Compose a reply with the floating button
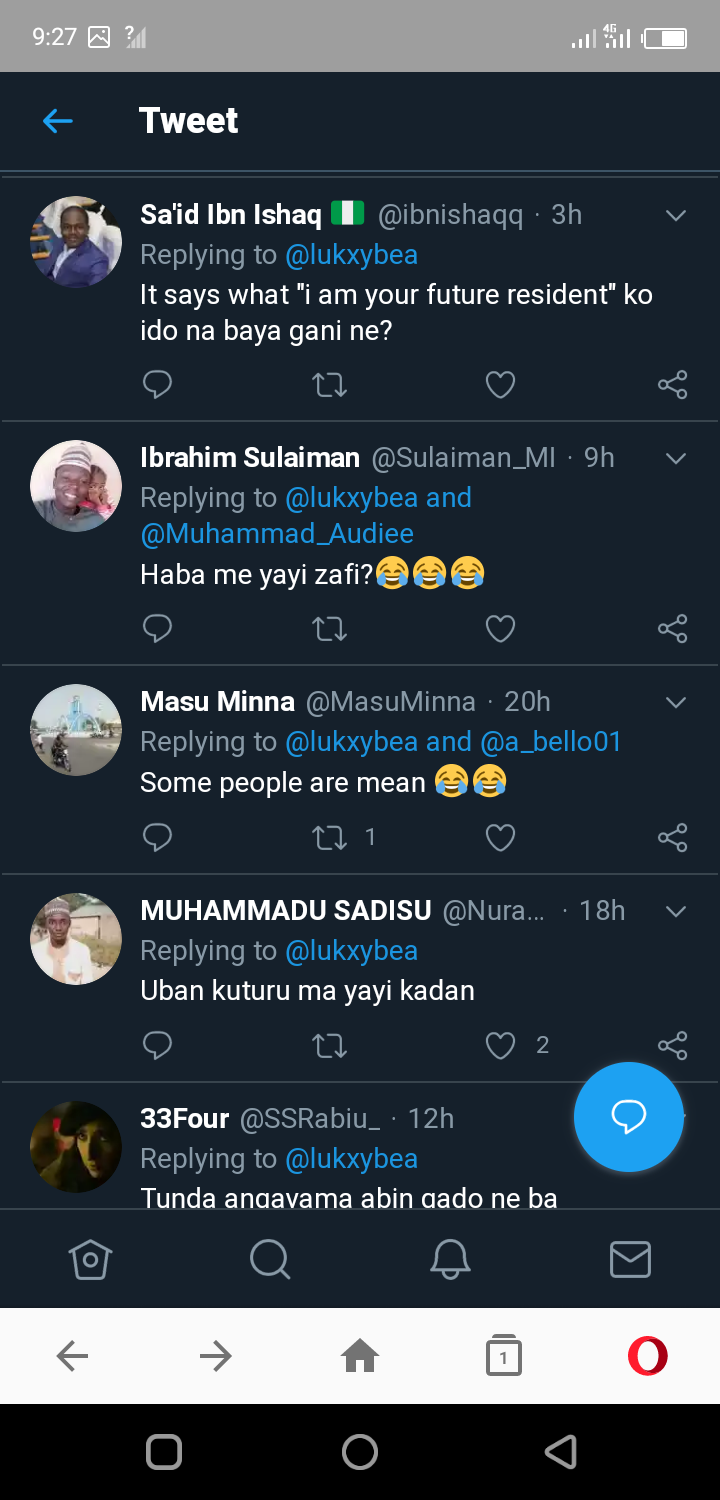The image size is (720, 1500). click(628, 1116)
